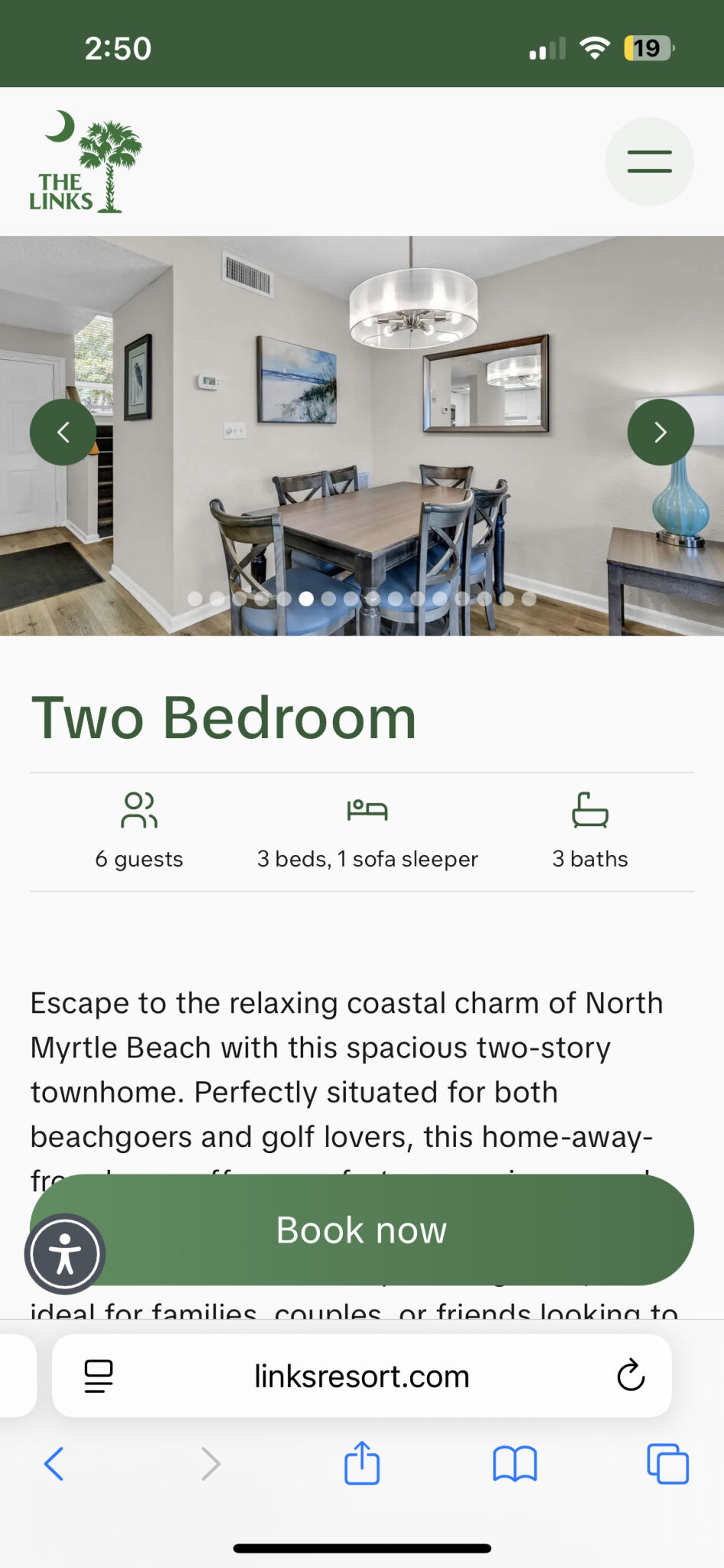Go back to the previous page
The height and width of the screenshot is (1568, 724).
pyautogui.click(x=54, y=1464)
